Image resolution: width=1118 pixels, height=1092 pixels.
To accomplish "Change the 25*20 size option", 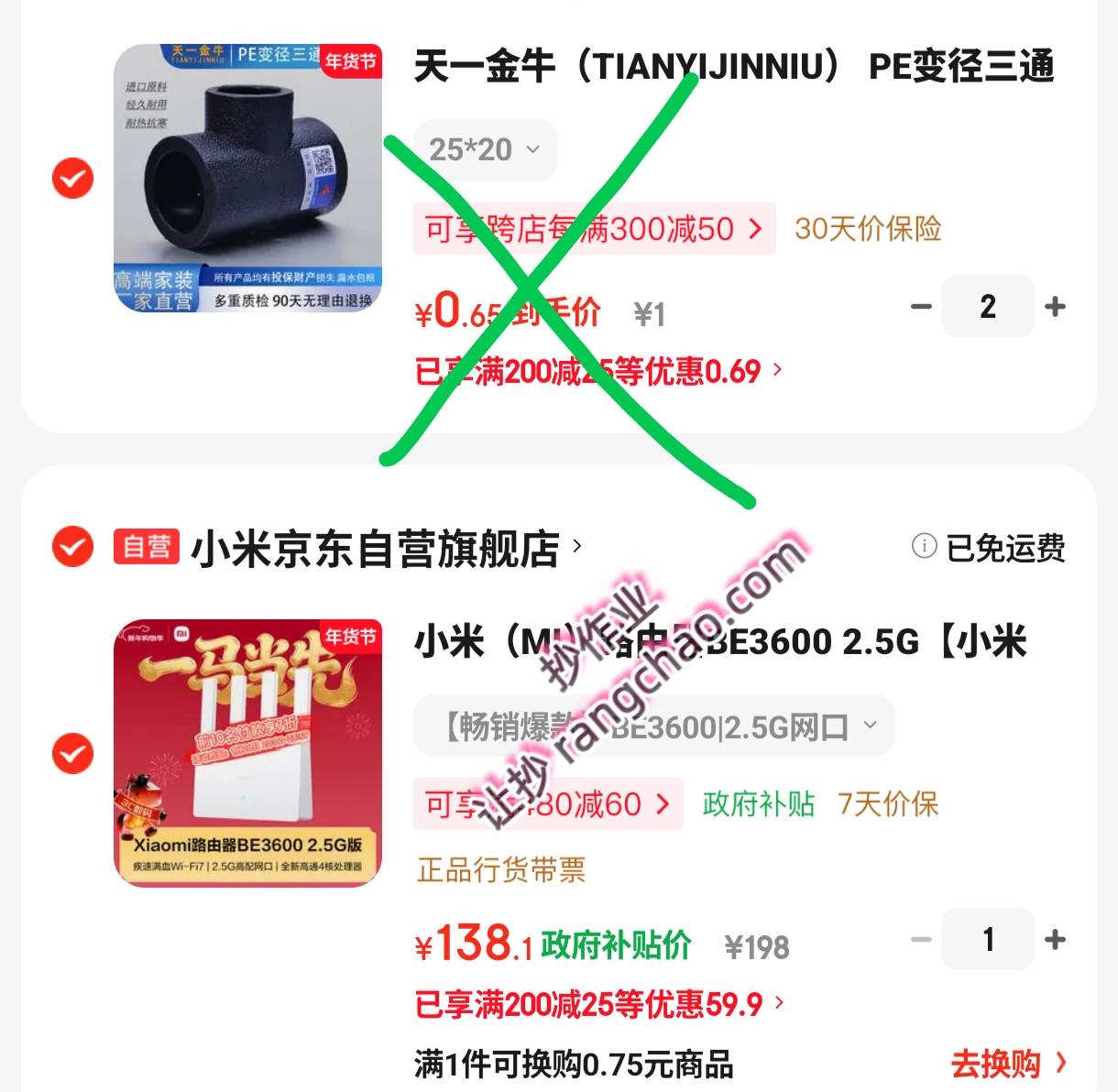I will click(x=485, y=149).
